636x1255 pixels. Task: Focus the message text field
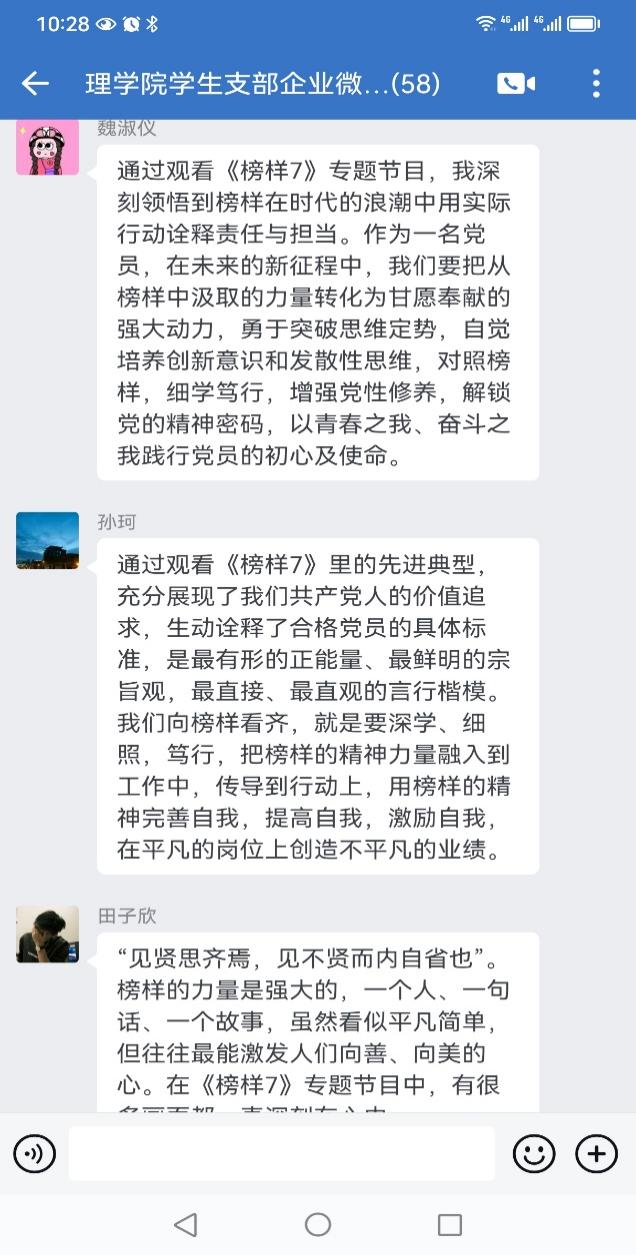point(281,1154)
